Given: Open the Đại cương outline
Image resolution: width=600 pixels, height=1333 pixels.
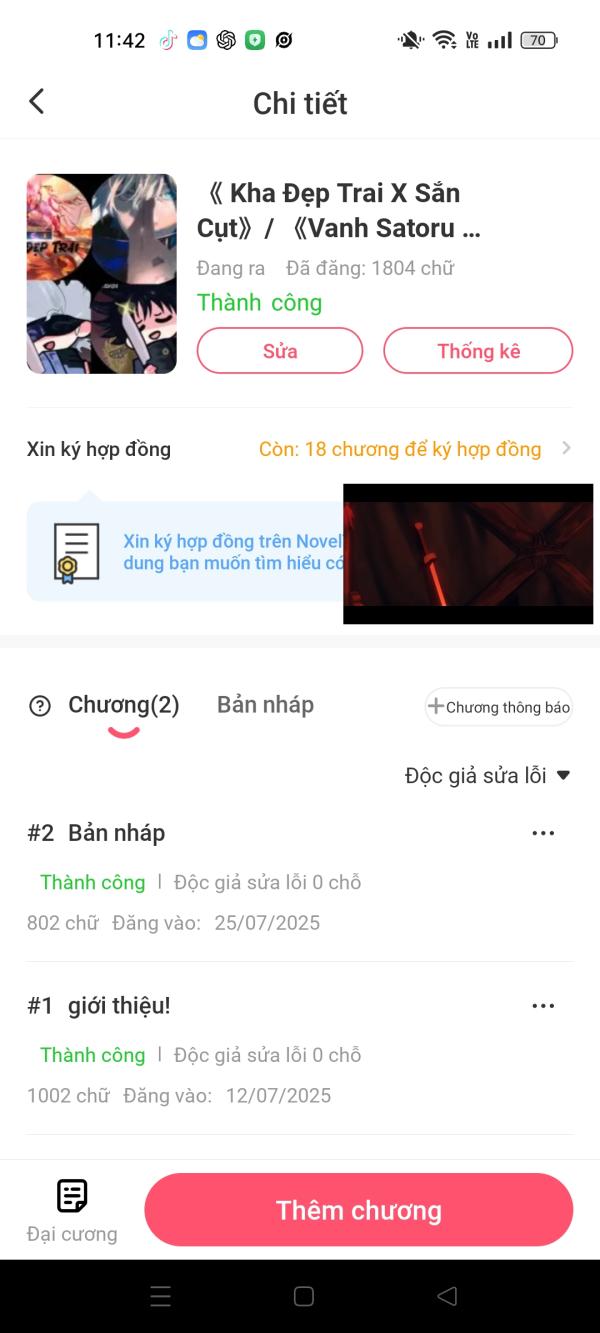Looking at the screenshot, I should [x=72, y=1209].
